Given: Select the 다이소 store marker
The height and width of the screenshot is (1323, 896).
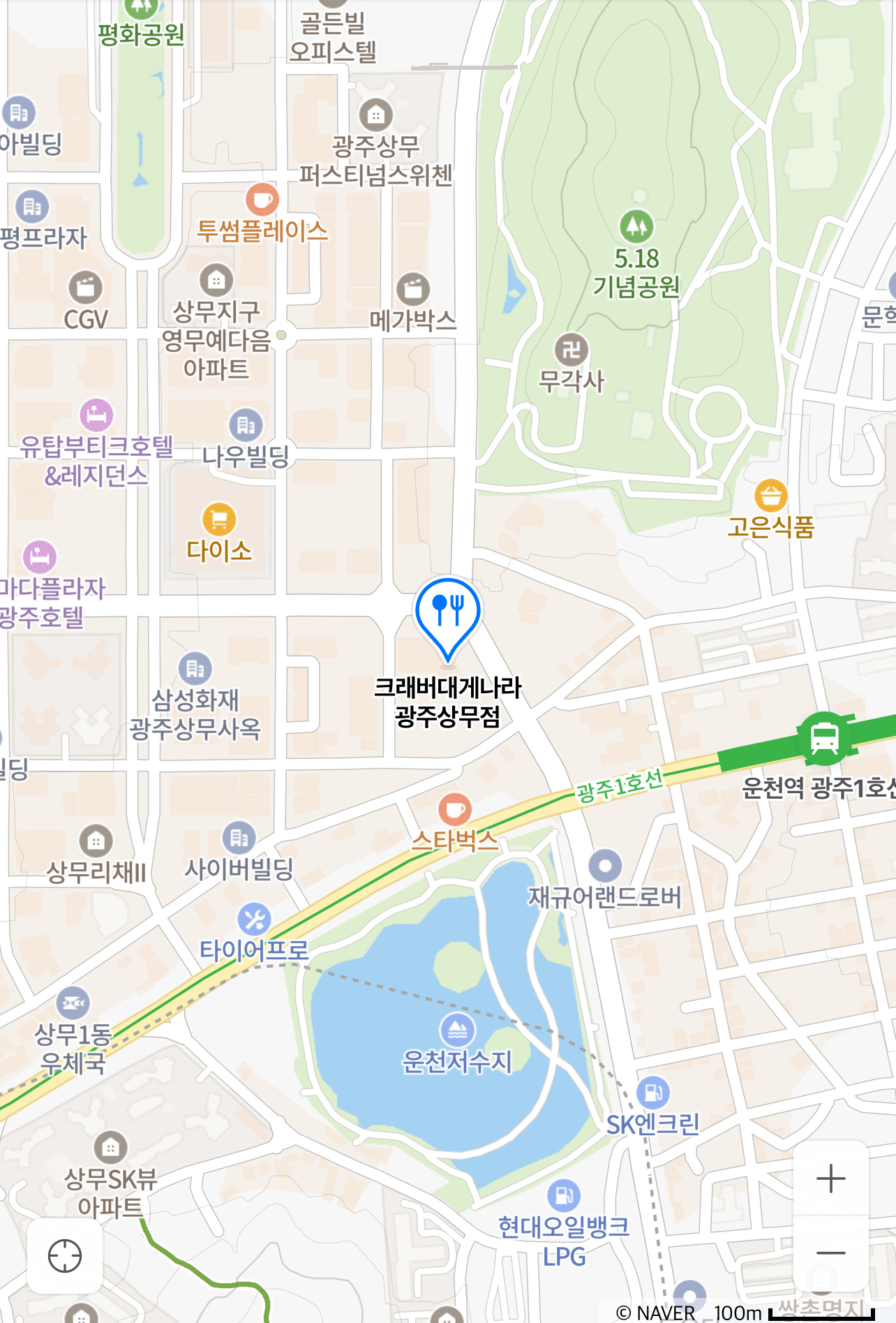Looking at the screenshot, I should 219,520.
